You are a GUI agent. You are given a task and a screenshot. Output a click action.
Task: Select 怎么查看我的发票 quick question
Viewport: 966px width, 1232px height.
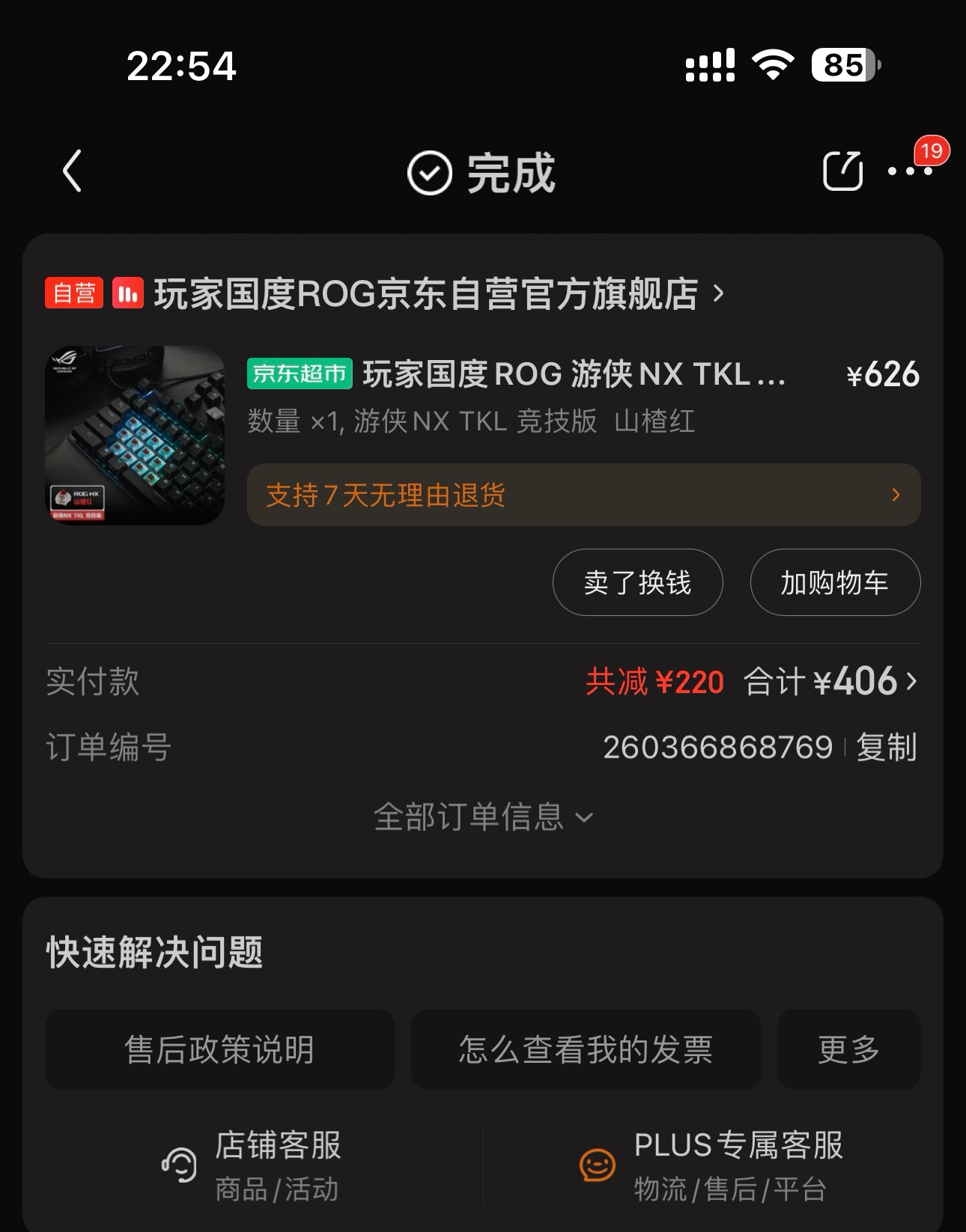586,1049
